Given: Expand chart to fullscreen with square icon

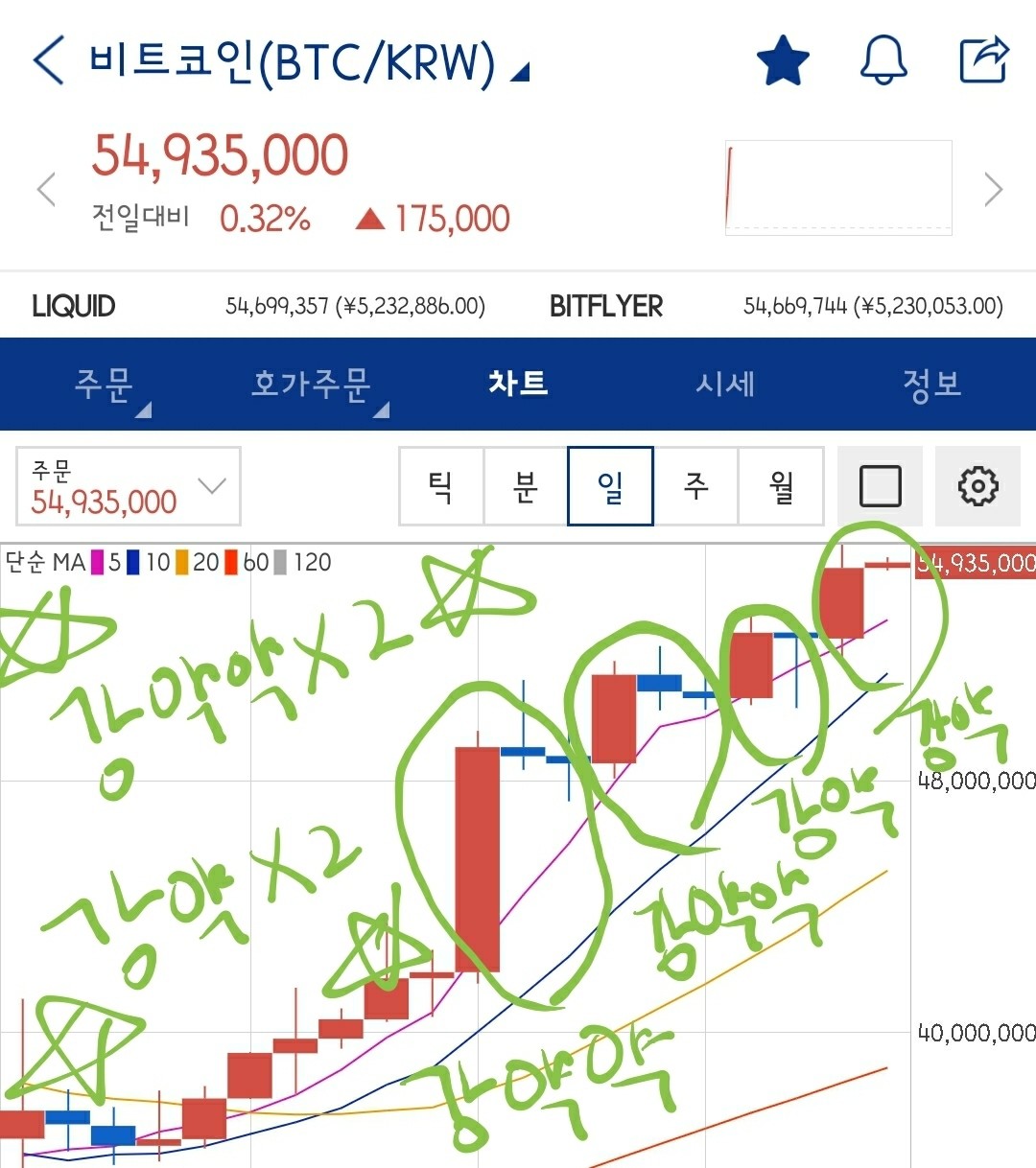Looking at the screenshot, I should click(880, 486).
